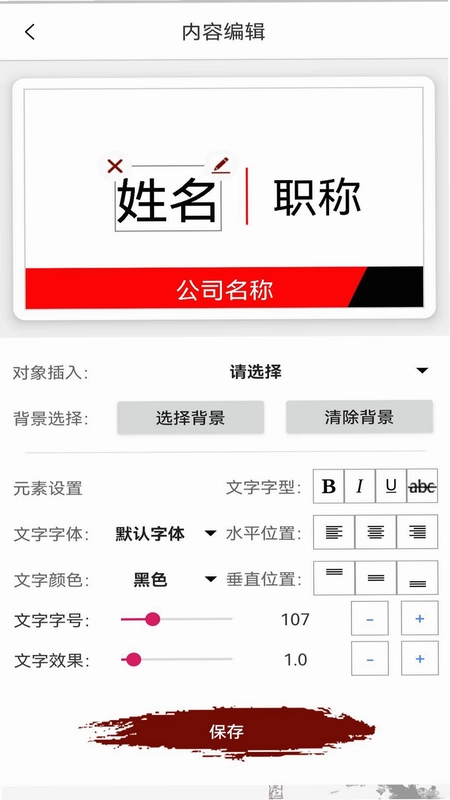The height and width of the screenshot is (800, 450).
Task: Align text to bottom in 垂直位置
Action: pyautogui.click(x=417, y=578)
